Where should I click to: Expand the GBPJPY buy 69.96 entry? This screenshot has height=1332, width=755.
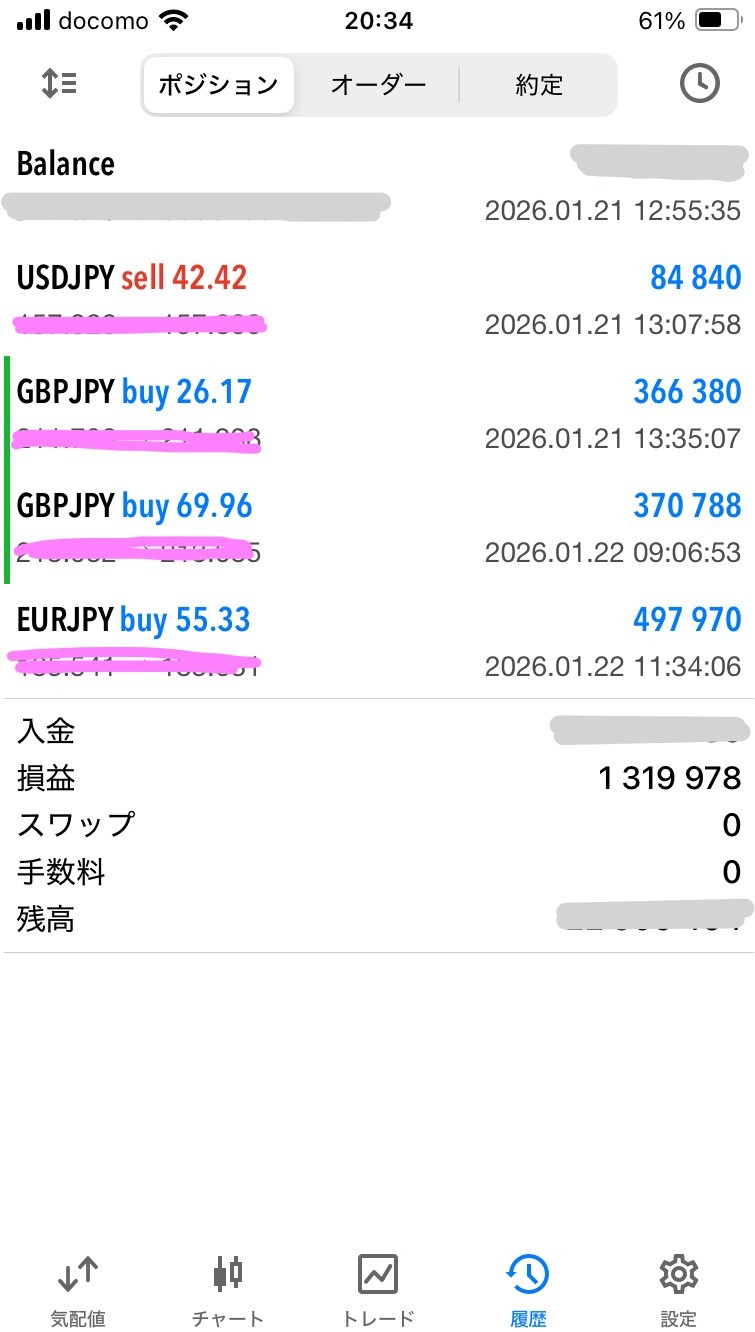[x=378, y=526]
